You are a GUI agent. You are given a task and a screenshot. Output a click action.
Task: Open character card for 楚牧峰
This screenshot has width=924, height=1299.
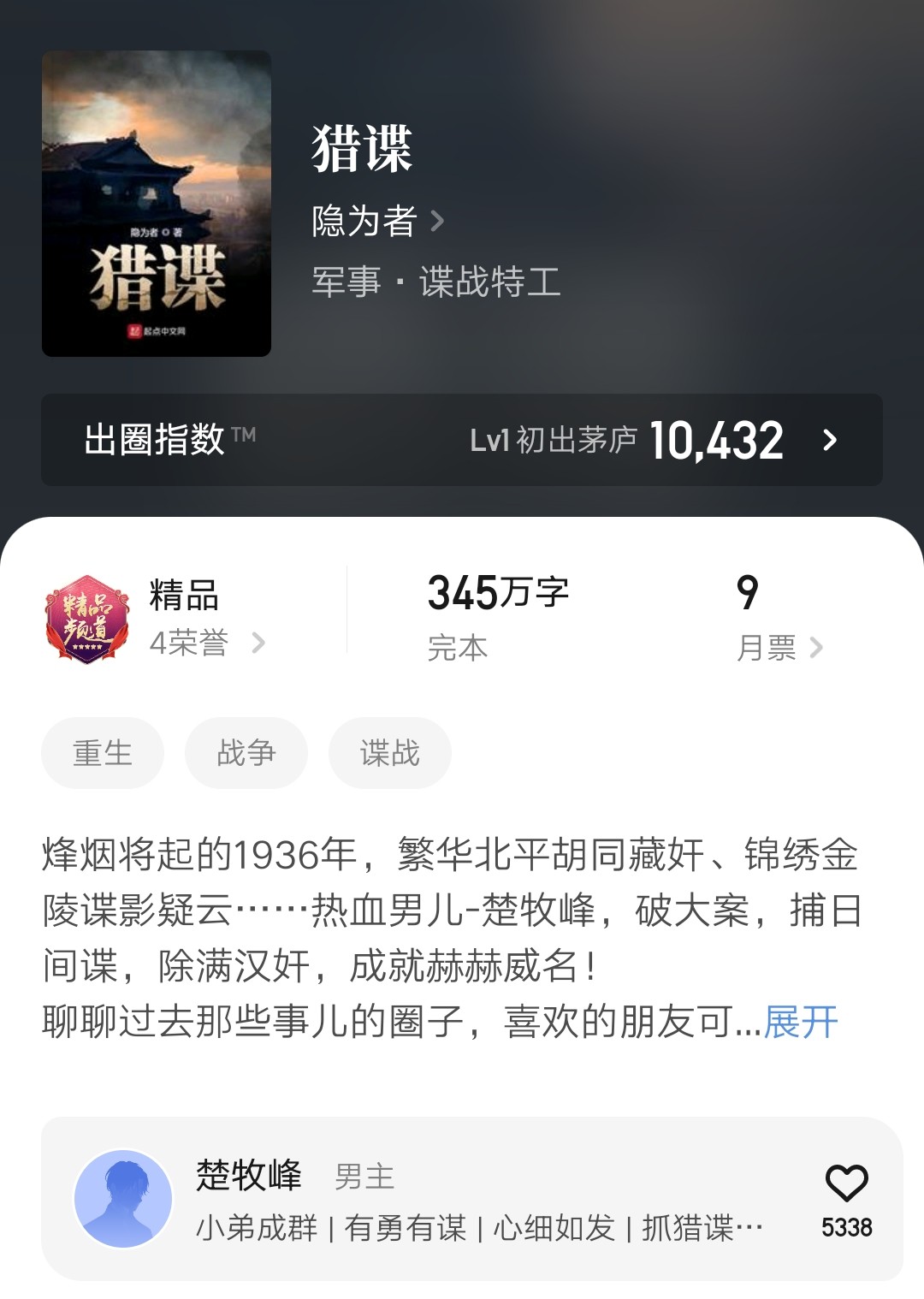point(428,1198)
